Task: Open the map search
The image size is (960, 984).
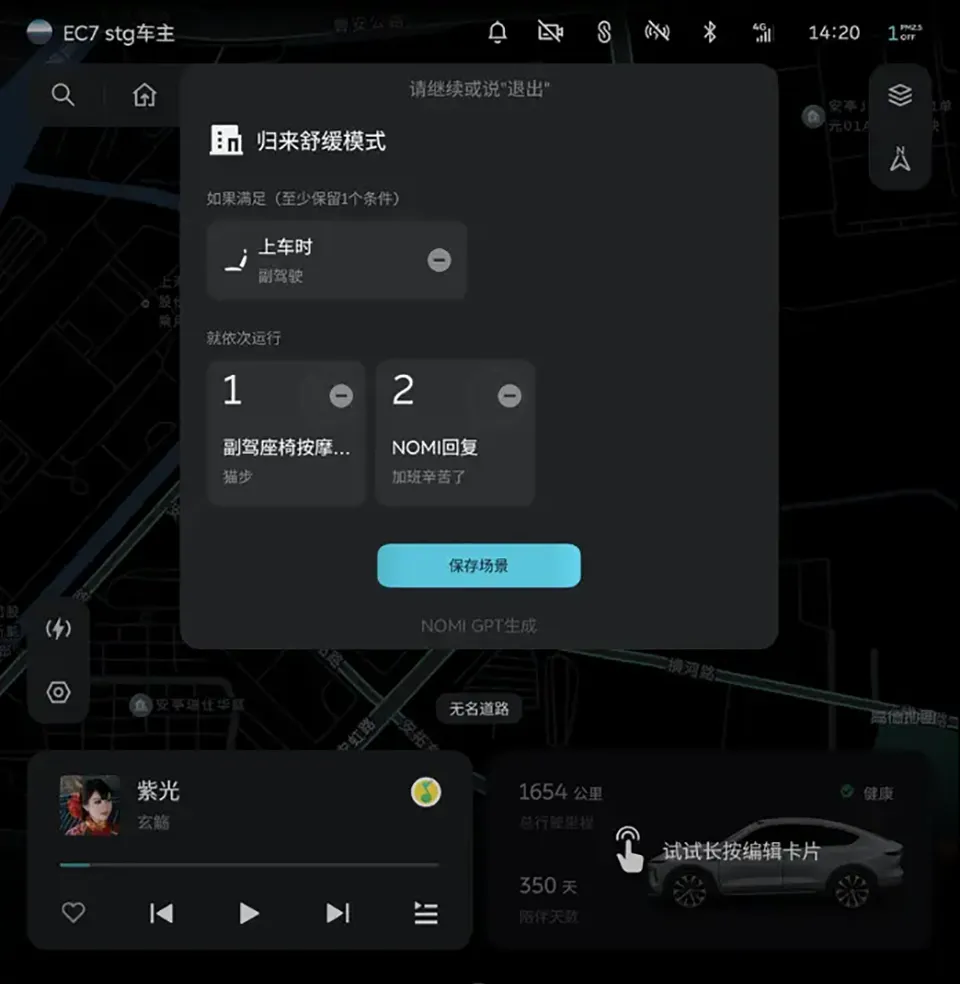Action: [63, 95]
